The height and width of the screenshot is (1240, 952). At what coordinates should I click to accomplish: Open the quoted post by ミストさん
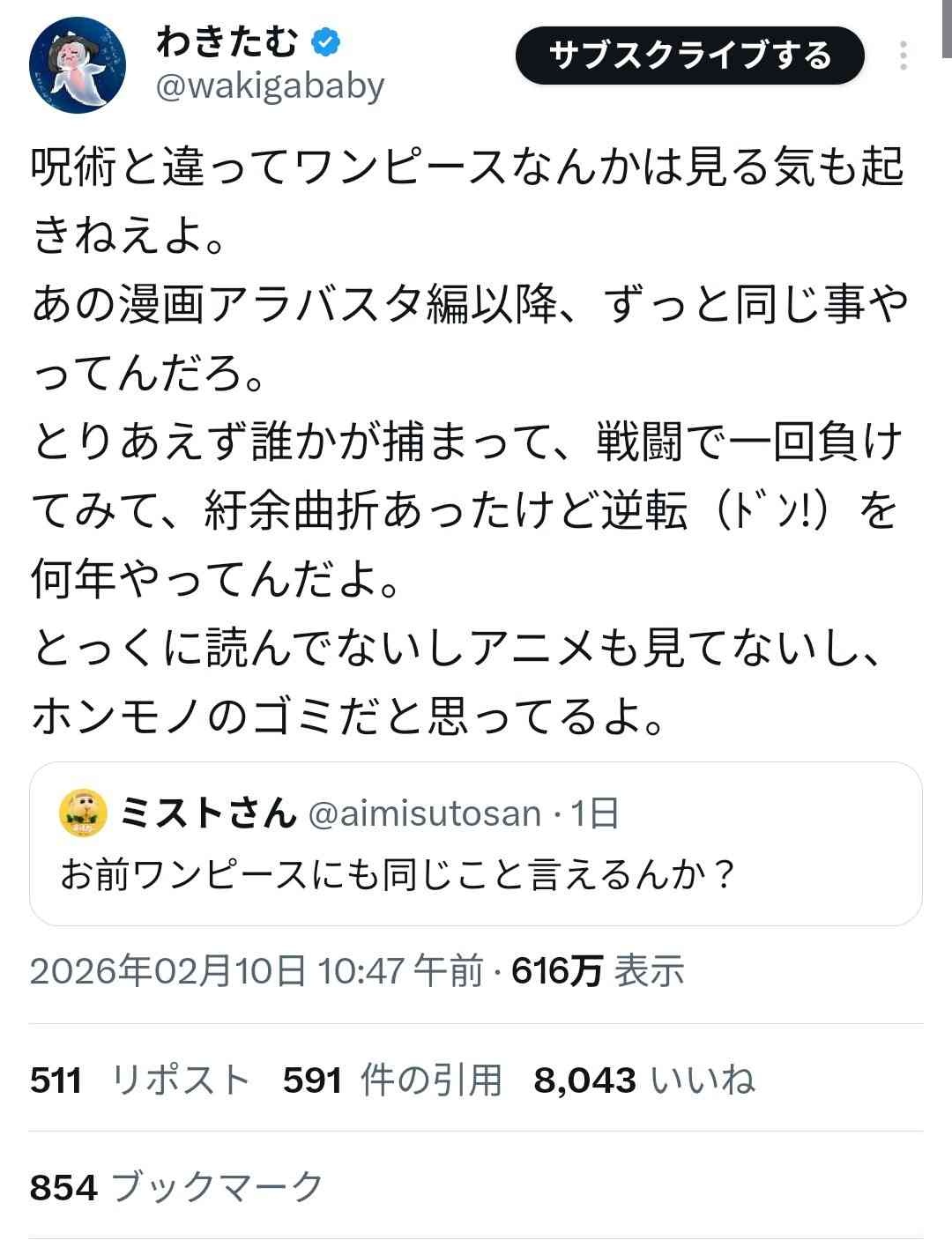click(476, 843)
